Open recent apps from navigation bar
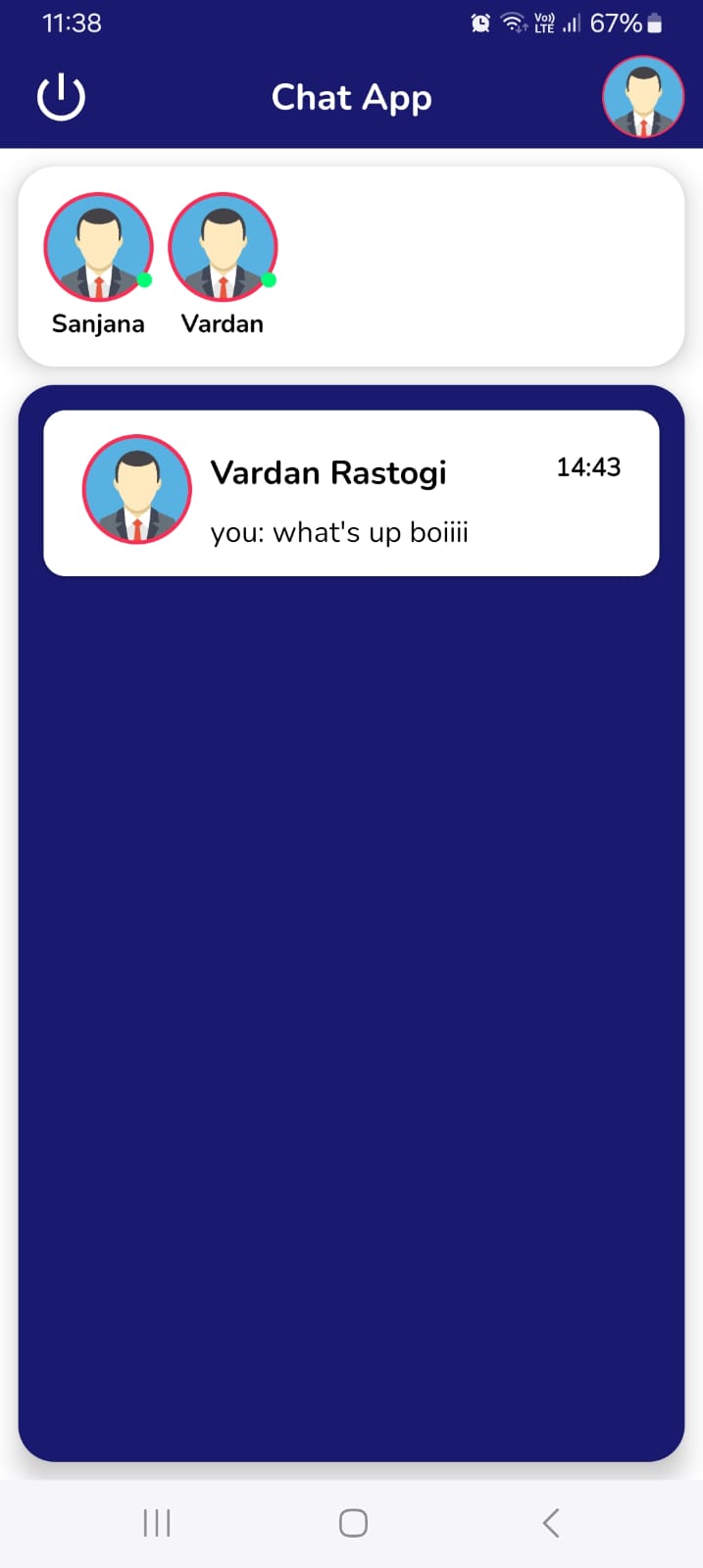The height and width of the screenshot is (1568, 703). [157, 1523]
